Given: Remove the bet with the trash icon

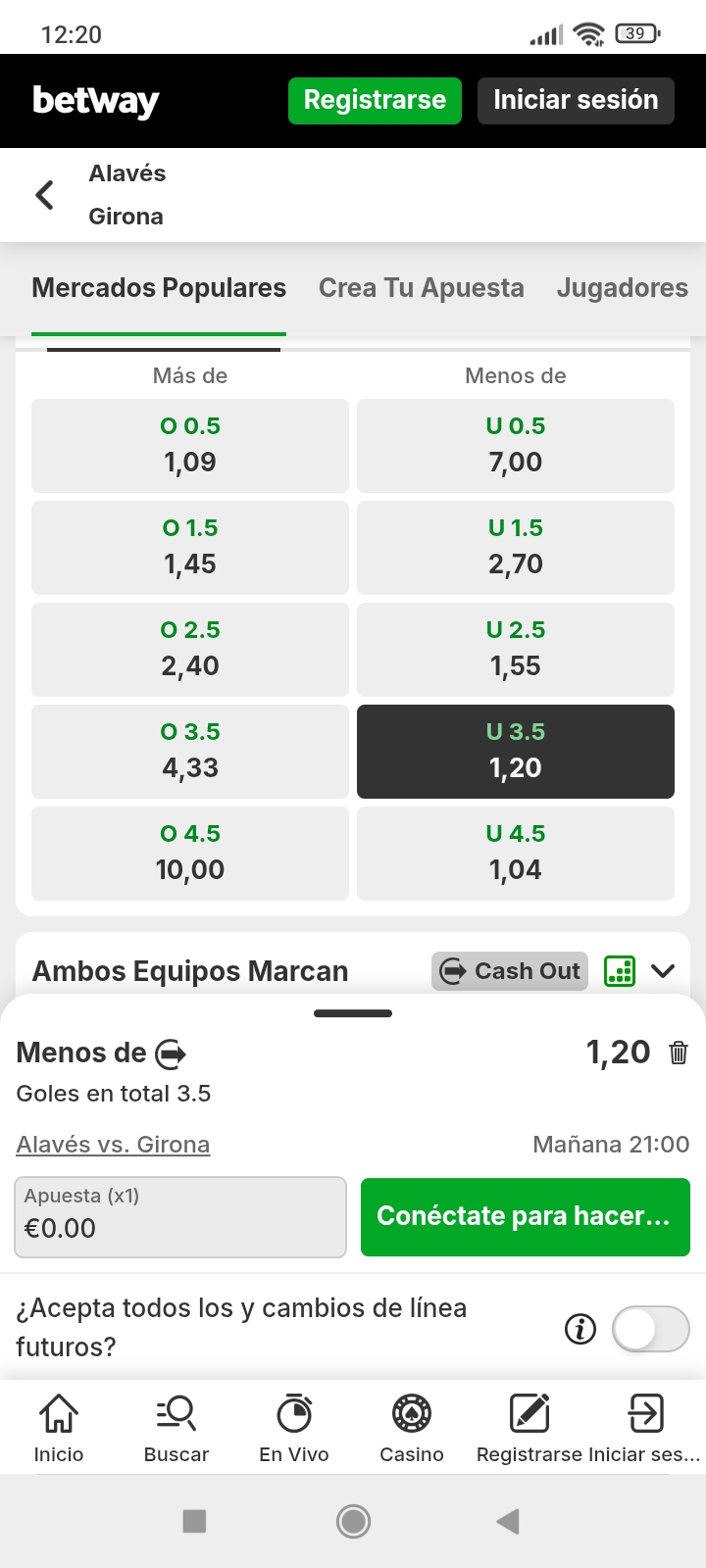Looking at the screenshot, I should coord(678,1053).
